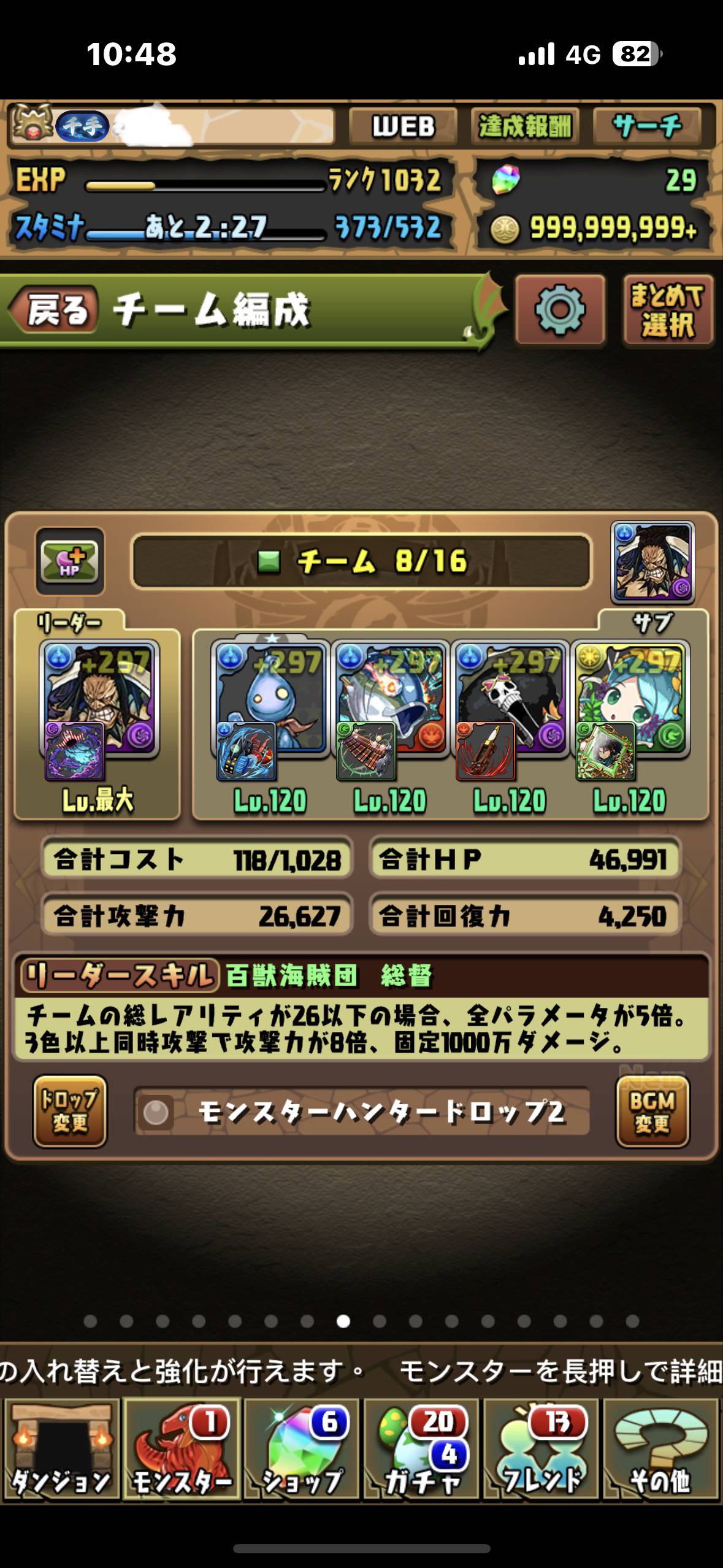Go back with the 戻る button
Image resolution: width=723 pixels, height=1568 pixels.
[54, 309]
